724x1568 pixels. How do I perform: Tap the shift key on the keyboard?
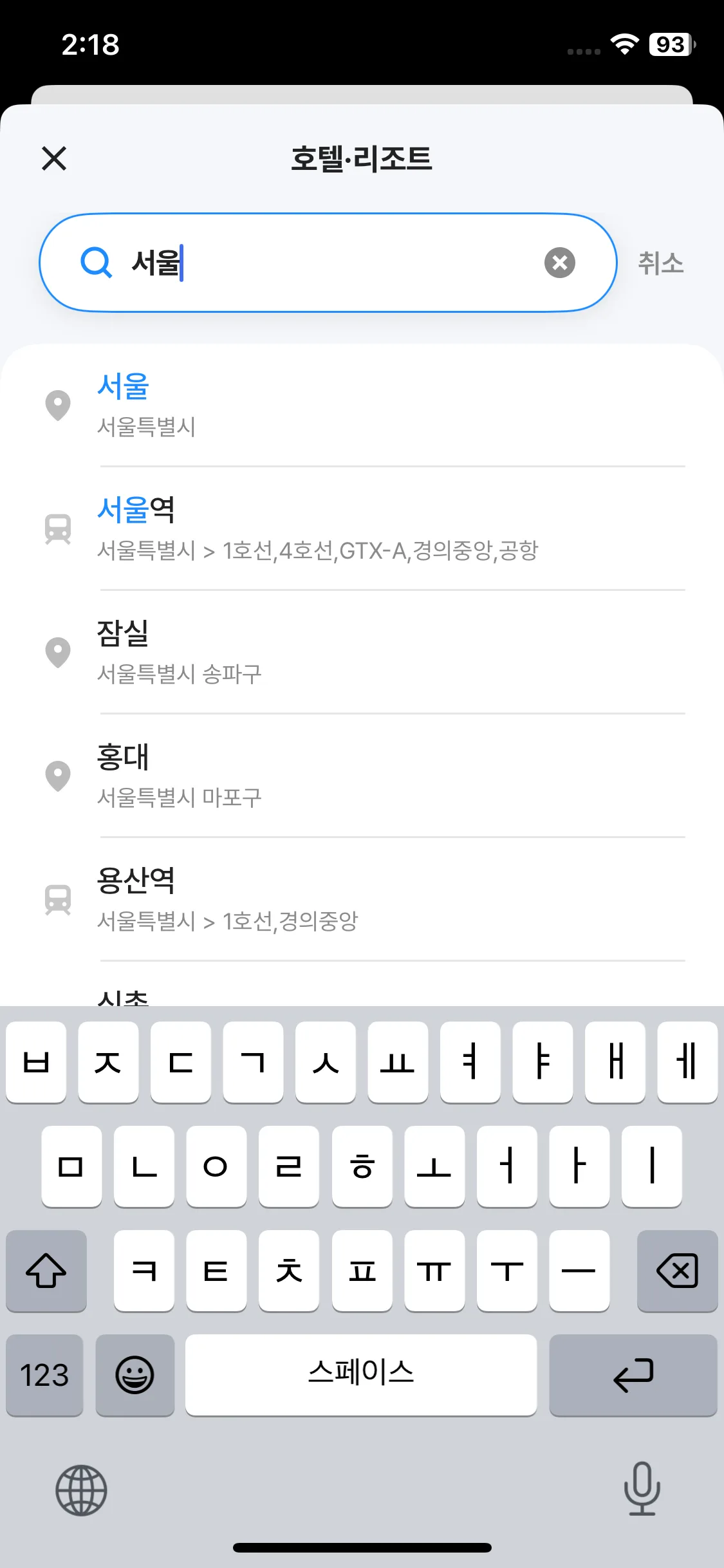click(x=46, y=1271)
